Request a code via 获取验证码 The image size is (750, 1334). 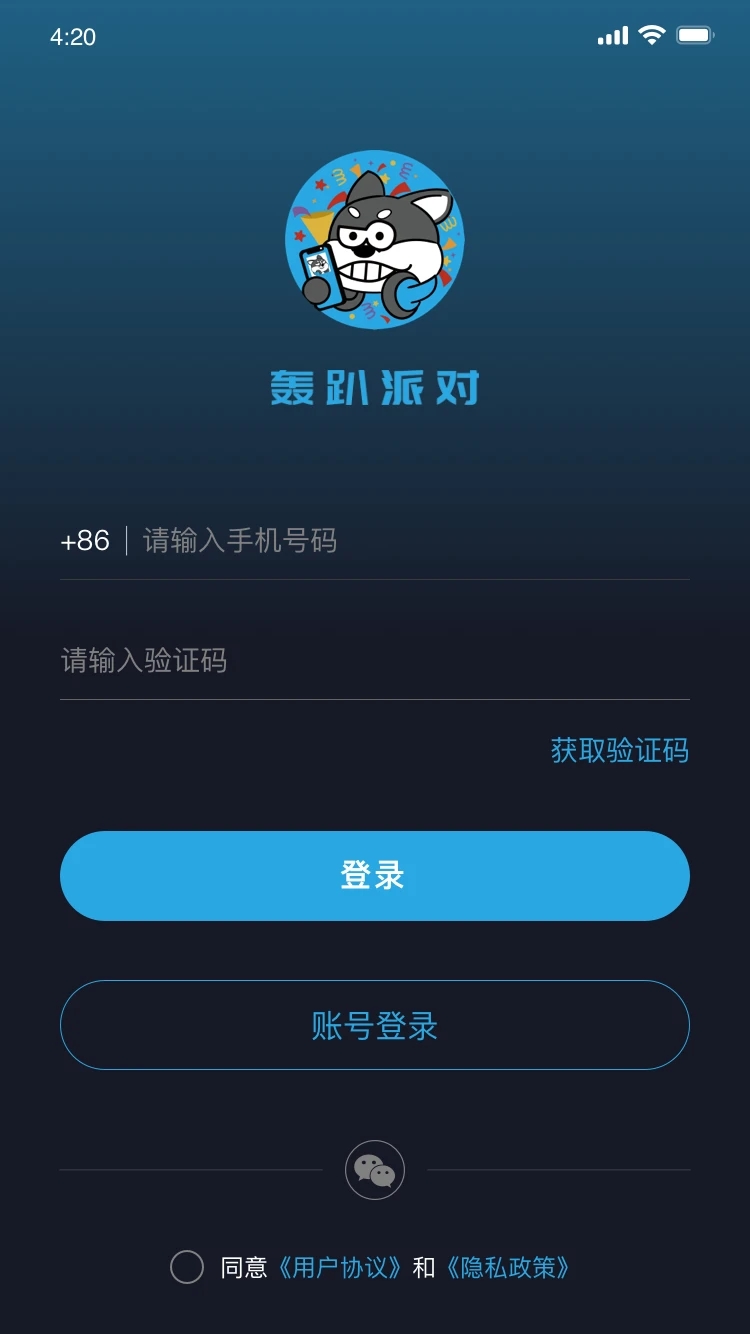[x=619, y=750]
